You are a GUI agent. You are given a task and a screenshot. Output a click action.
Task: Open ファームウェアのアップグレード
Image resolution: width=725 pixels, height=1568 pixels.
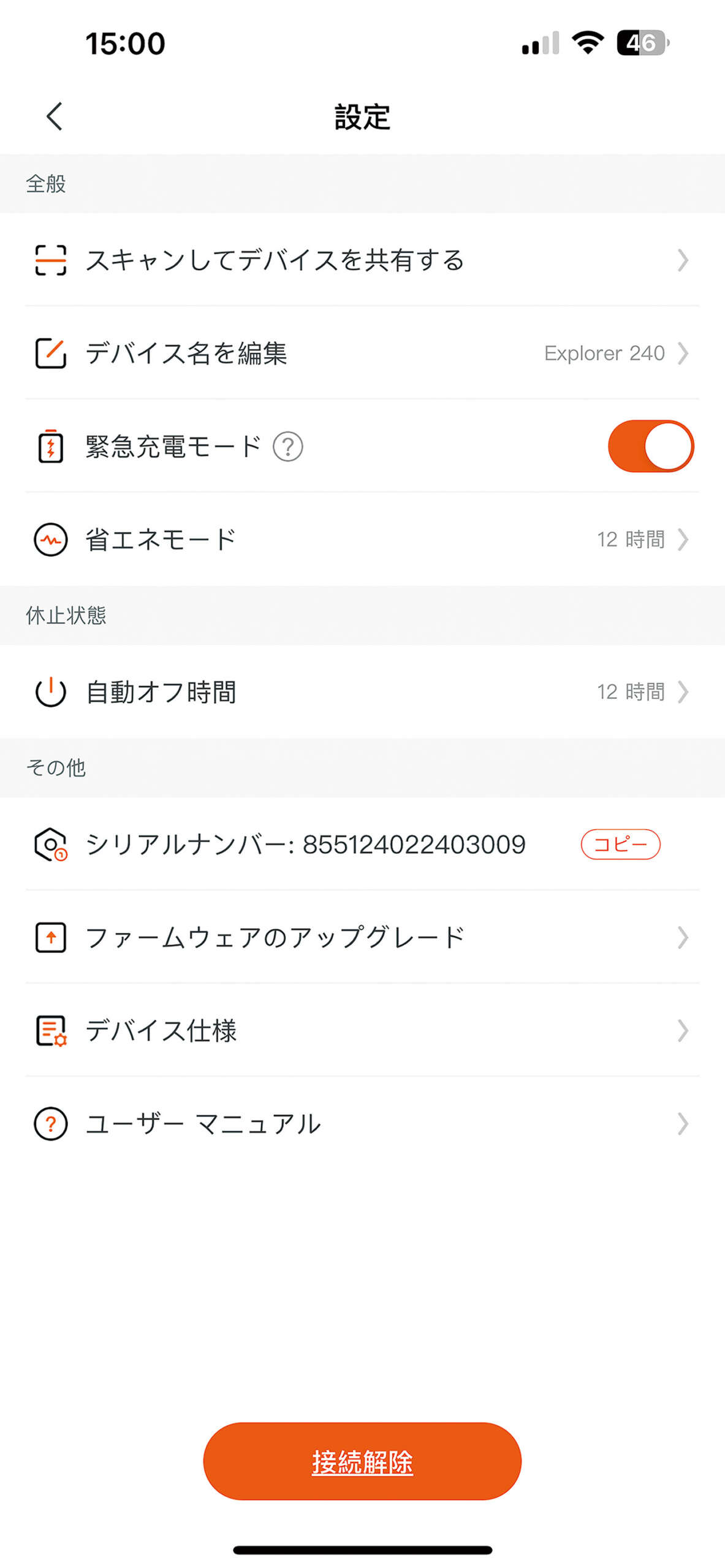(x=362, y=938)
